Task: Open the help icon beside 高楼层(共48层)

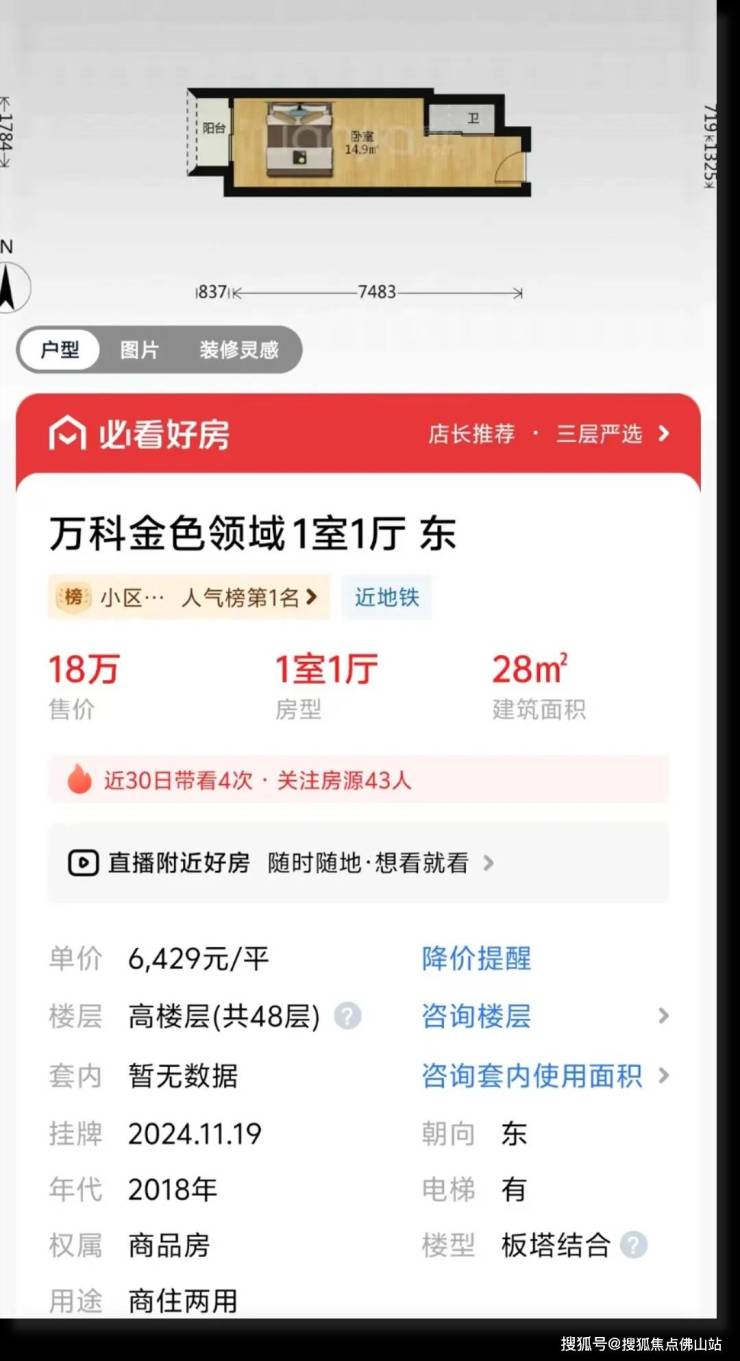Action: point(347,1017)
